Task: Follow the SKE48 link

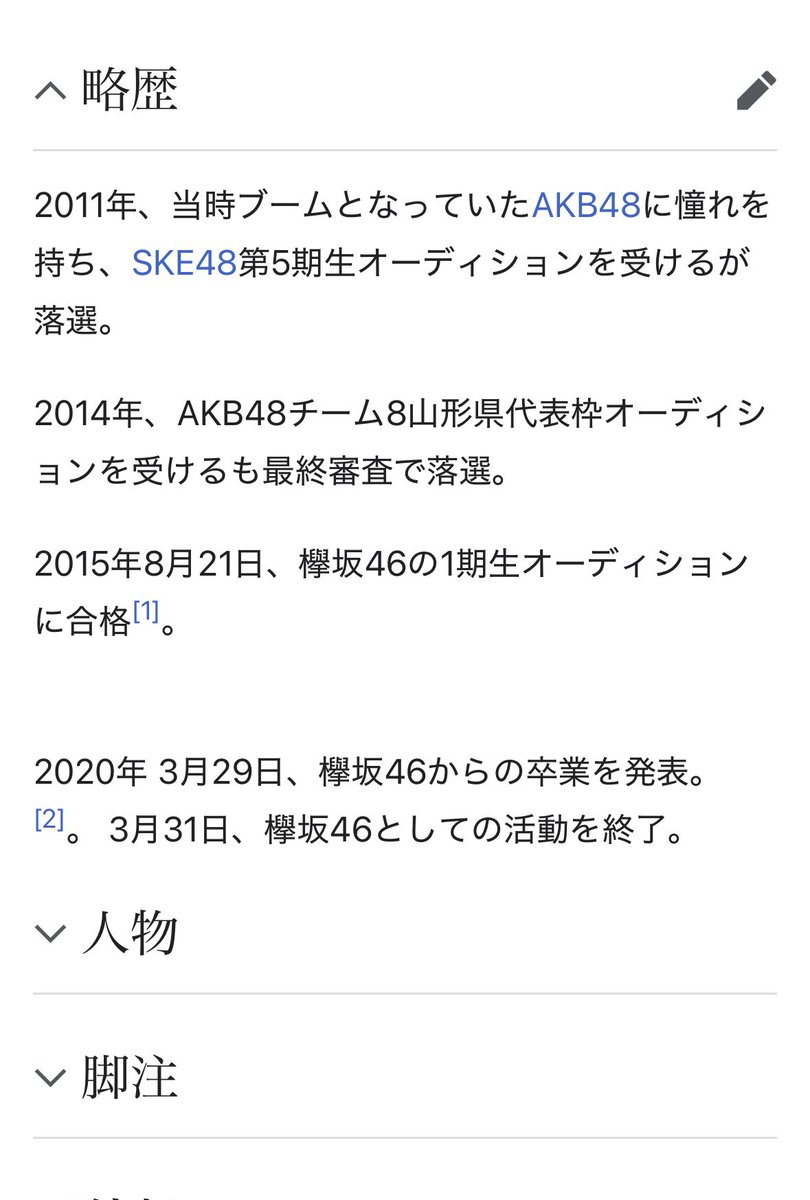Action: coord(184,264)
